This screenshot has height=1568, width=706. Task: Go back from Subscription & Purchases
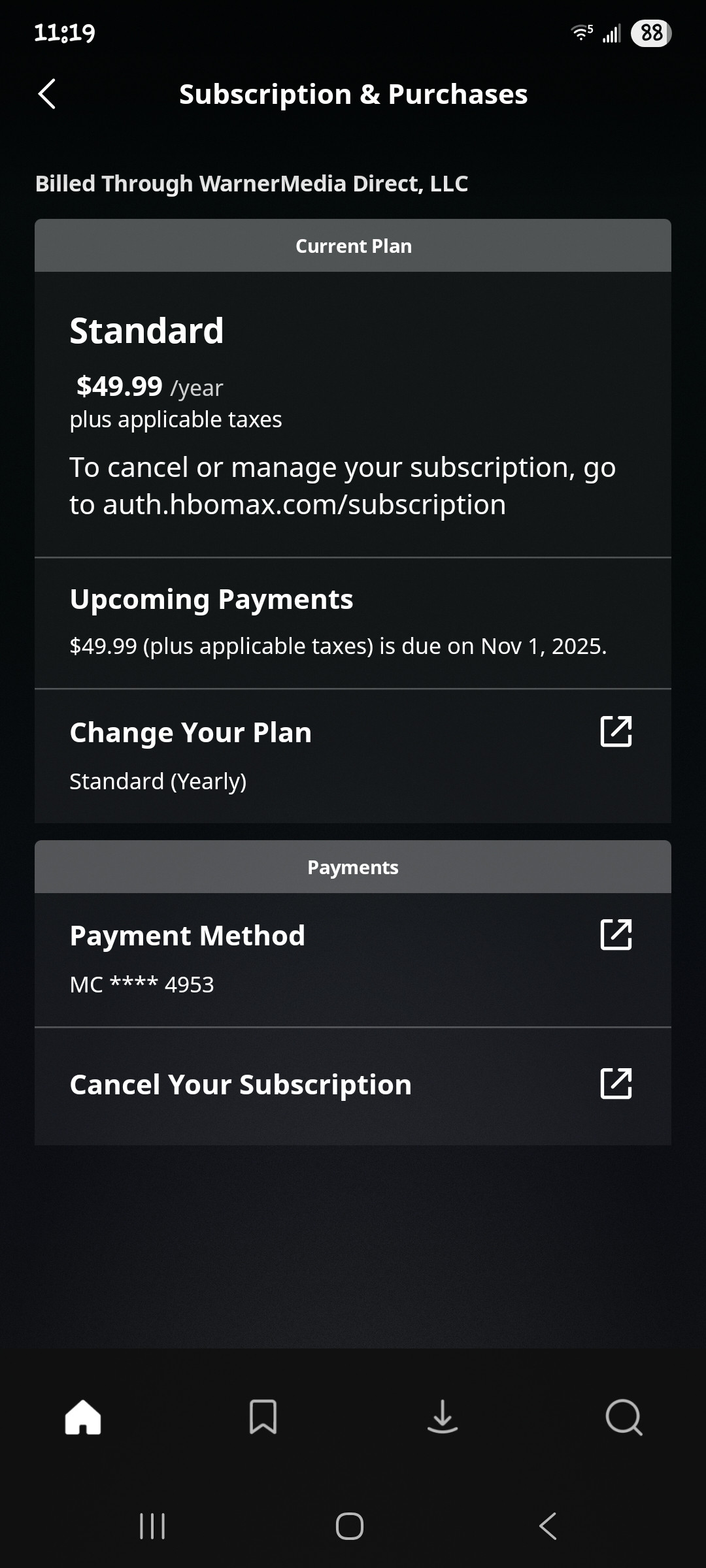click(x=47, y=94)
